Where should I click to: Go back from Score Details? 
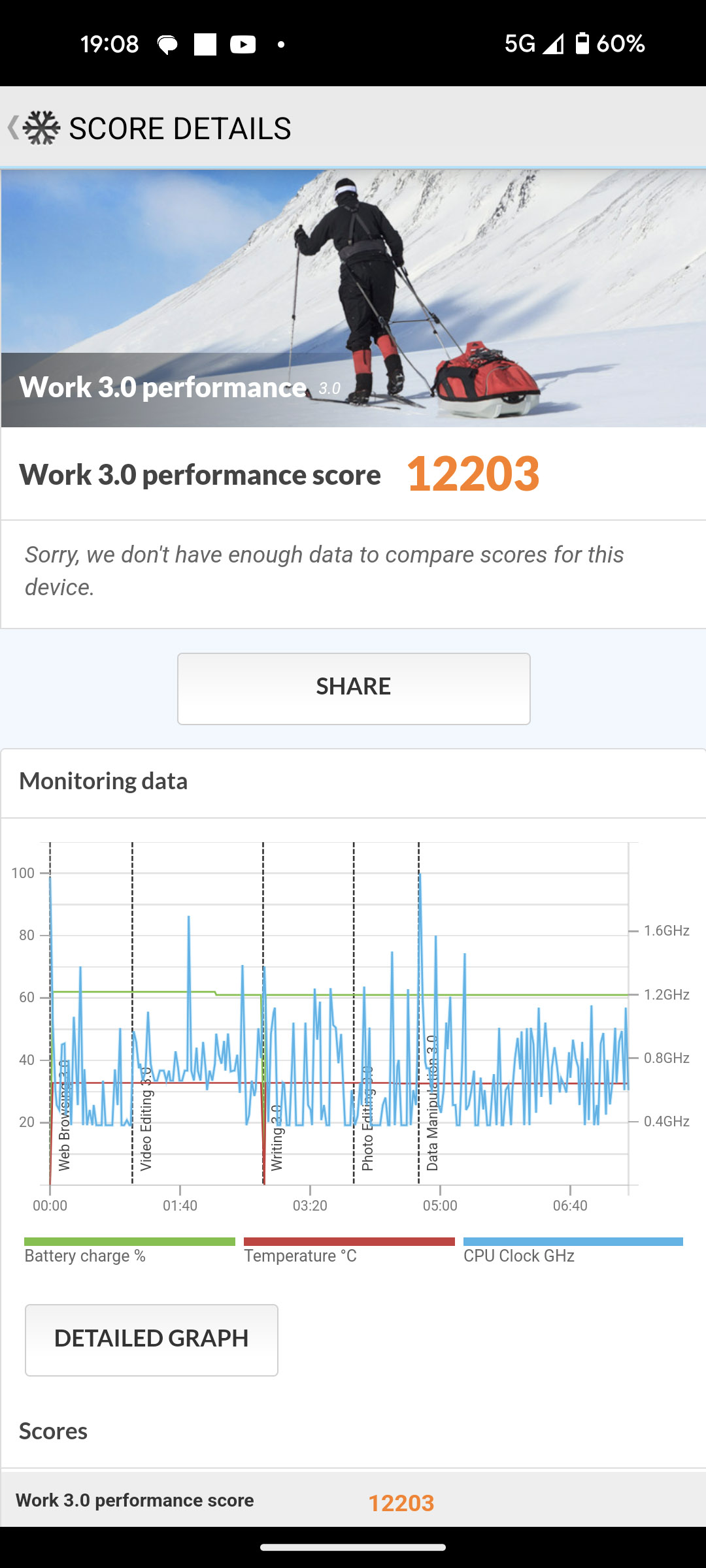(x=14, y=127)
